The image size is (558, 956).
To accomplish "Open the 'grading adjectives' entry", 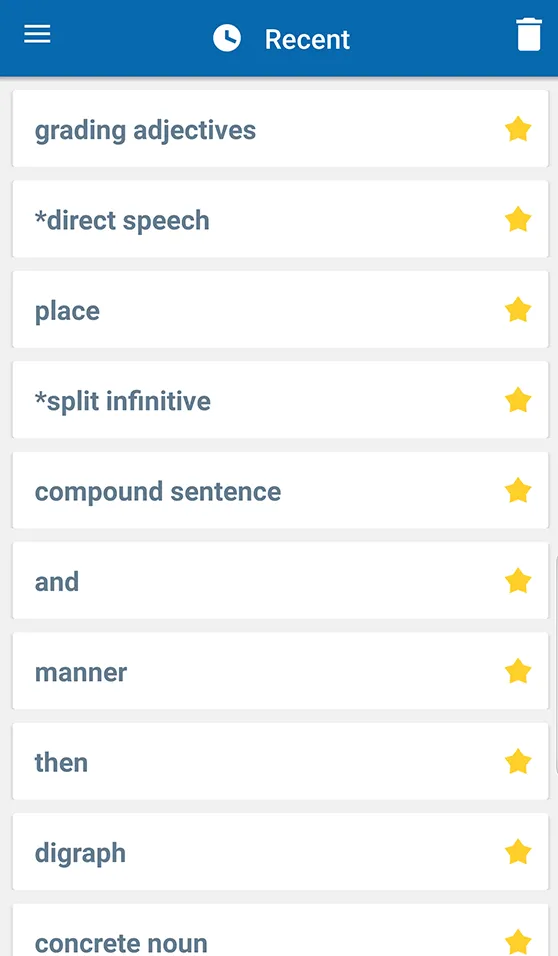I will click(x=280, y=129).
